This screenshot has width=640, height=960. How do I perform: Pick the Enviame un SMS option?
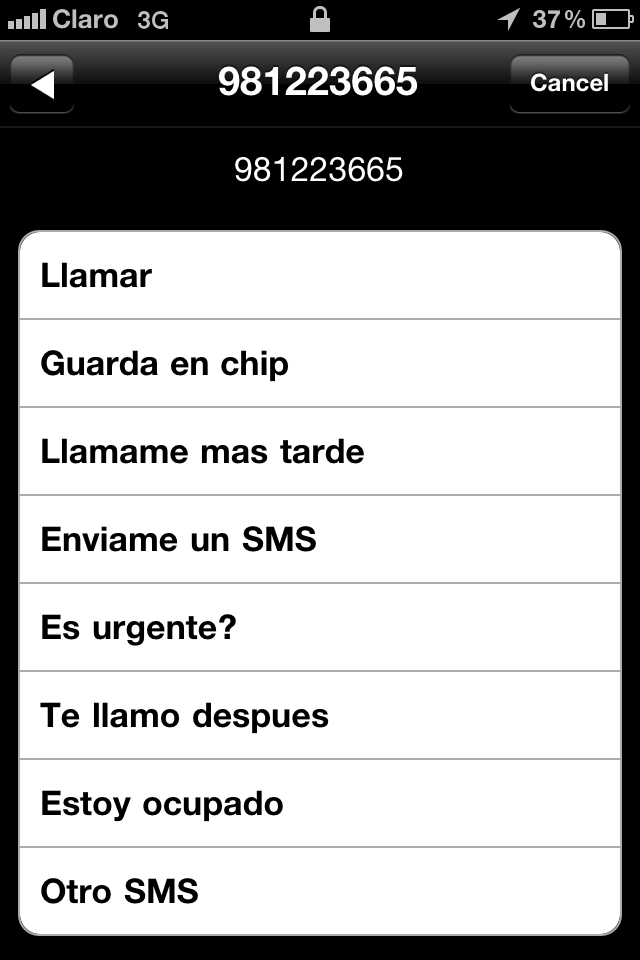tap(320, 539)
